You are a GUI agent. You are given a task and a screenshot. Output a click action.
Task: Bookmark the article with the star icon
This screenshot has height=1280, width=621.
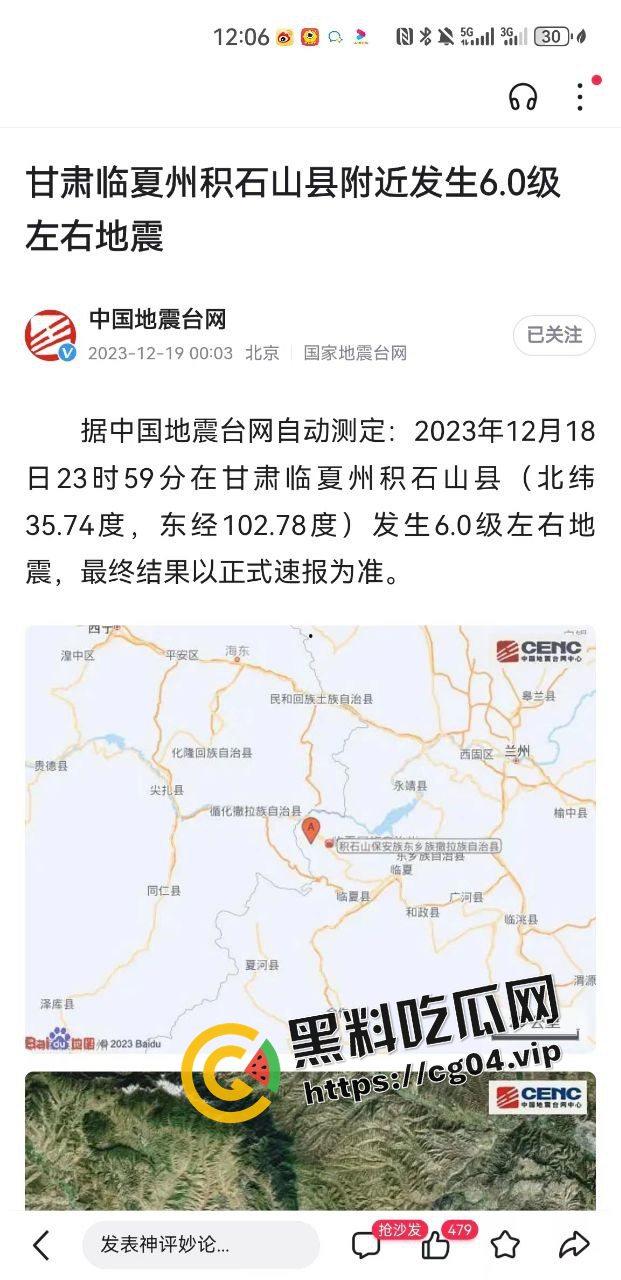pos(505,1245)
